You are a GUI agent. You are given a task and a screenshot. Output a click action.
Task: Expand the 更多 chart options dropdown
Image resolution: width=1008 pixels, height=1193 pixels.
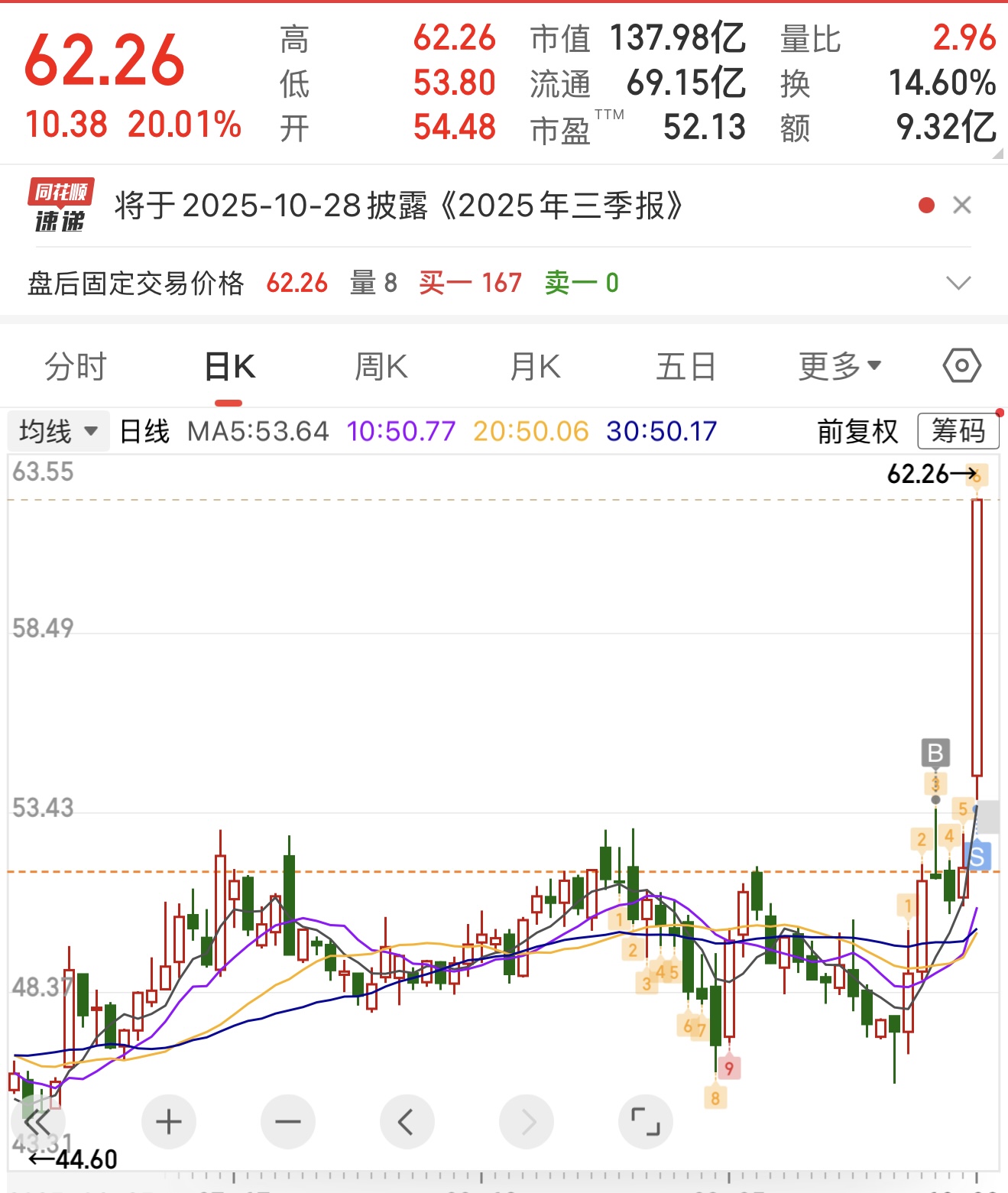(839, 367)
